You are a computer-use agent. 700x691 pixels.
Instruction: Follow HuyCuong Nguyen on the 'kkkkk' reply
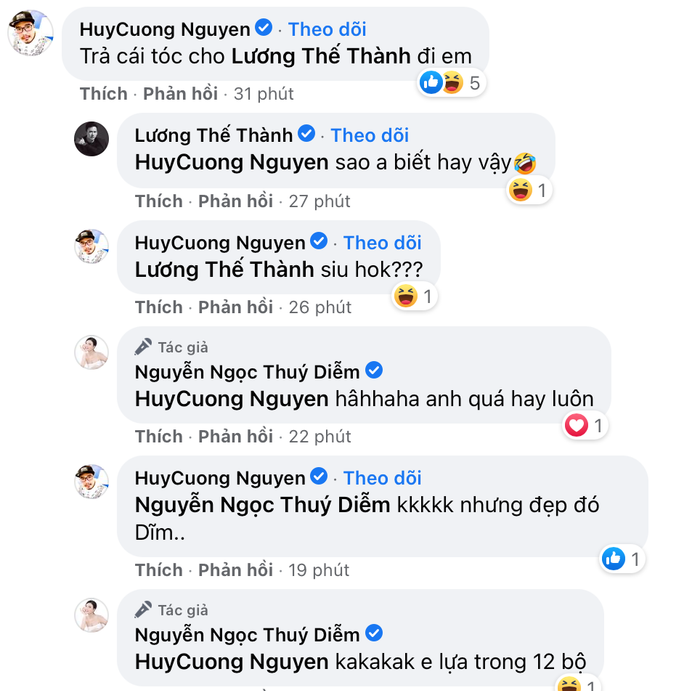click(x=382, y=478)
